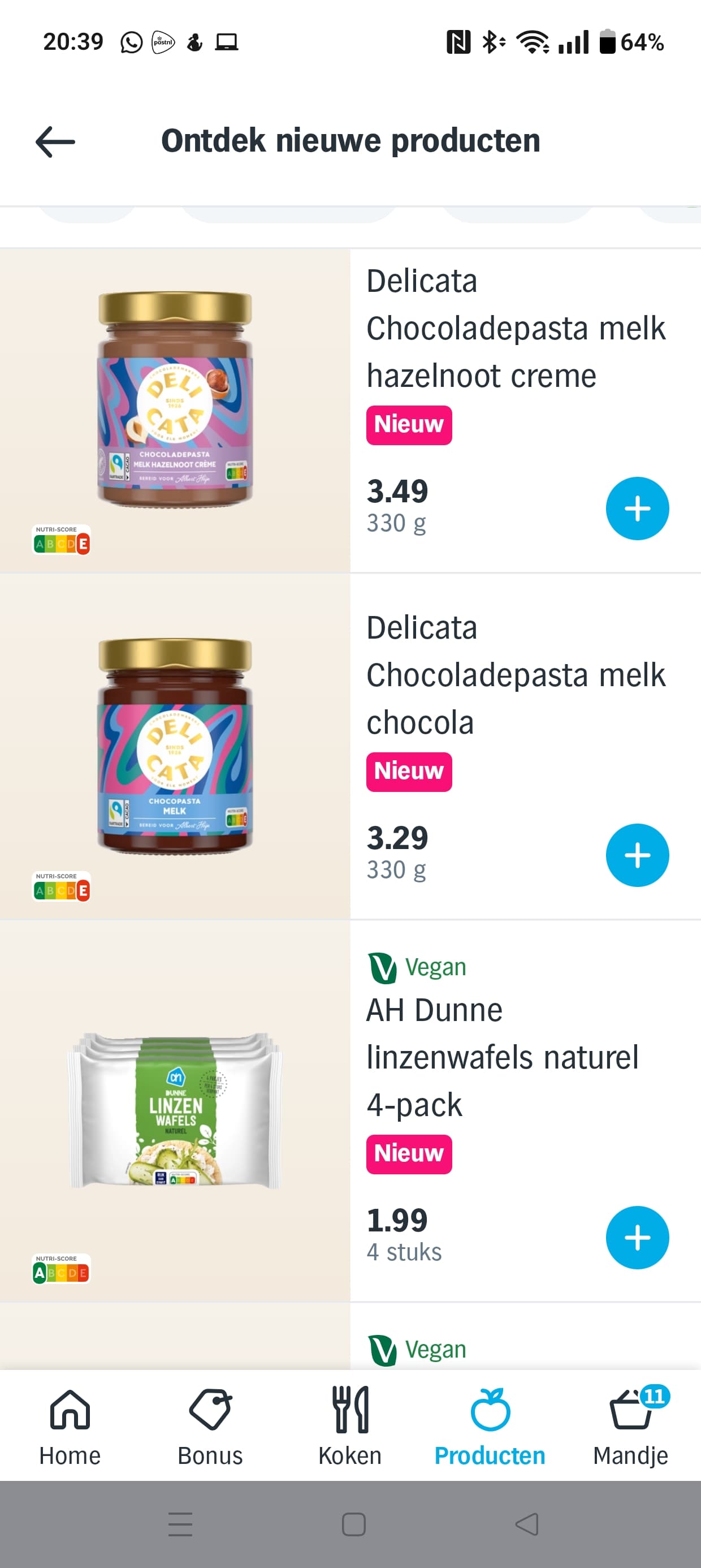Go to the Koken tab

pos(350,1425)
